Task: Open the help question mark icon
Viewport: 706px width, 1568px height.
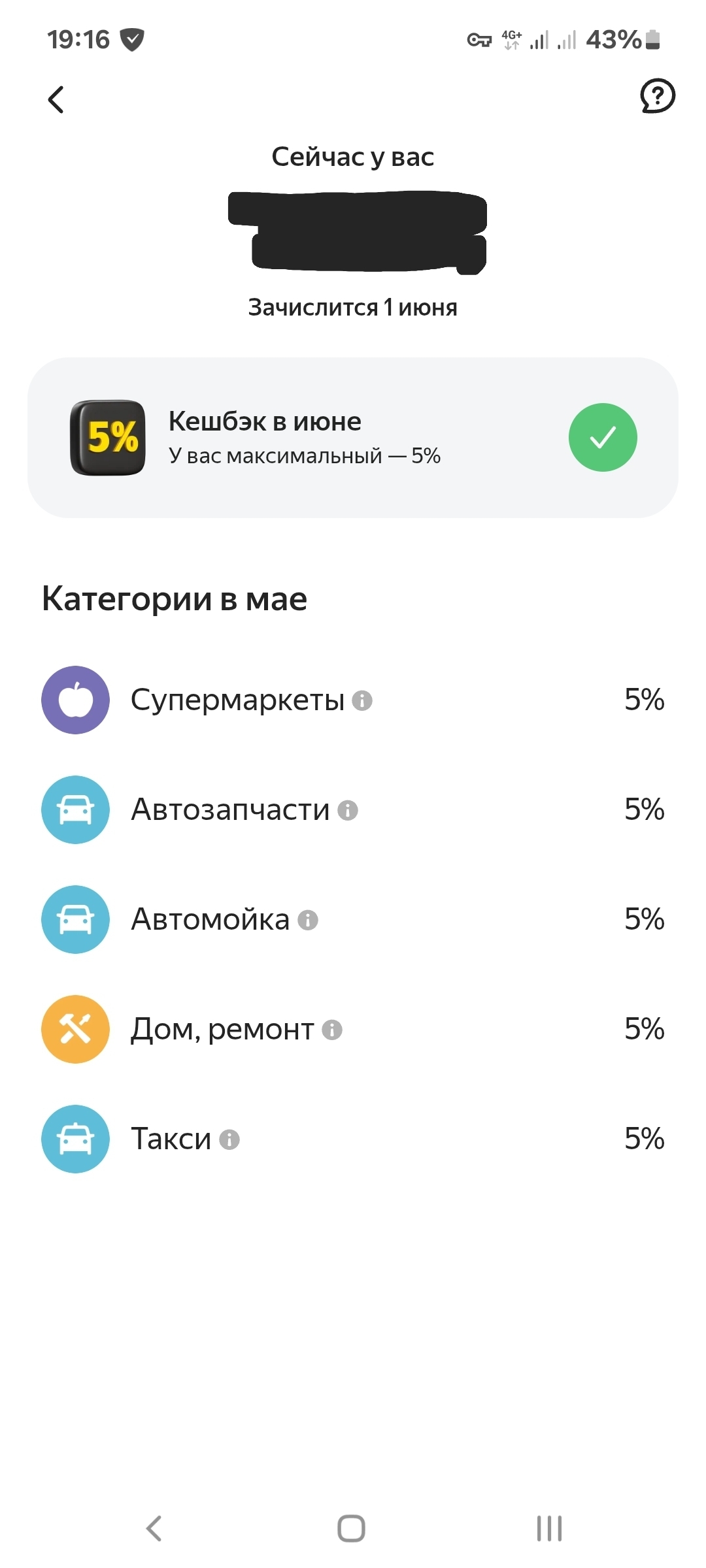Action: coord(656,96)
